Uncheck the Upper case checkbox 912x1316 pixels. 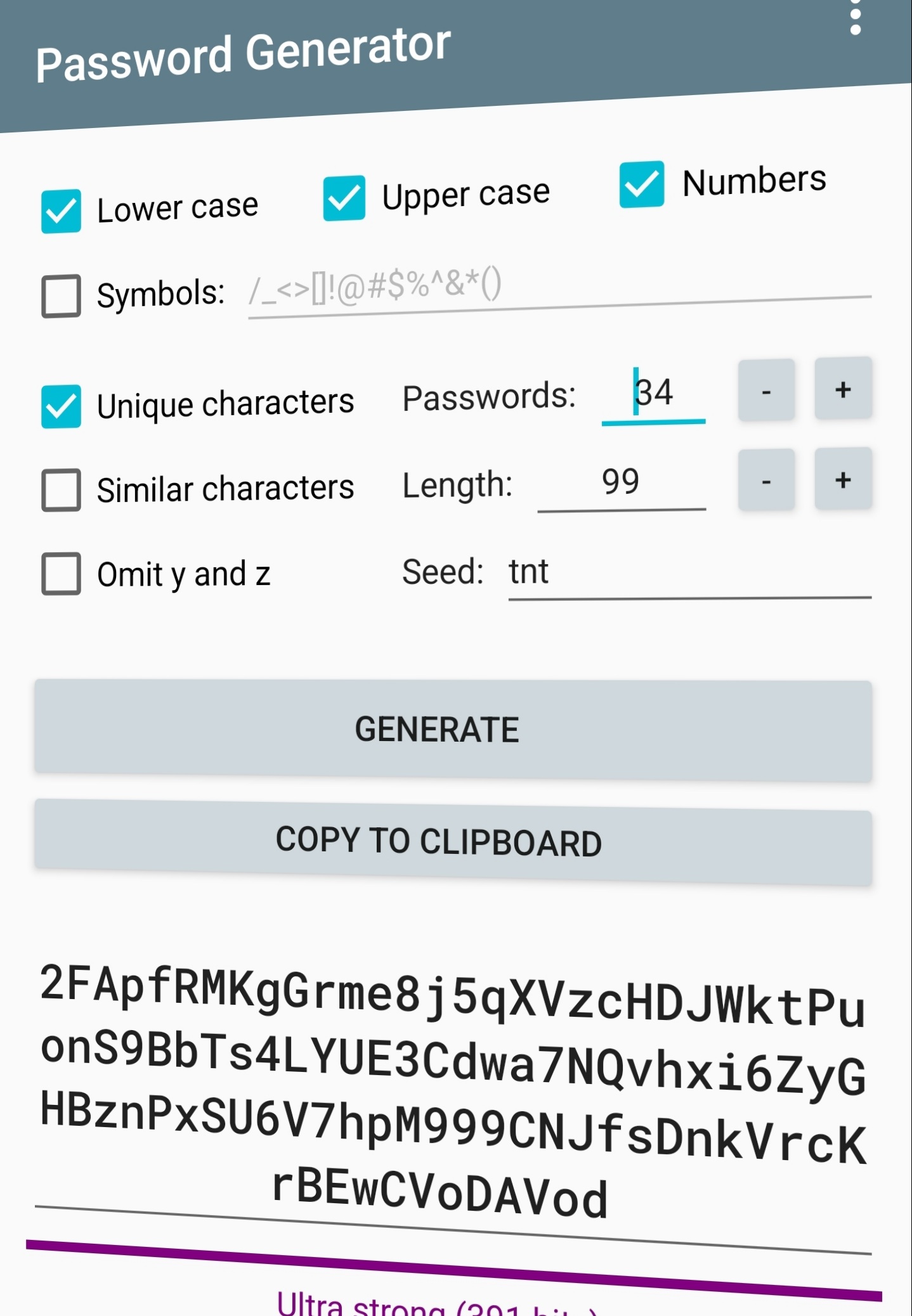tap(344, 198)
